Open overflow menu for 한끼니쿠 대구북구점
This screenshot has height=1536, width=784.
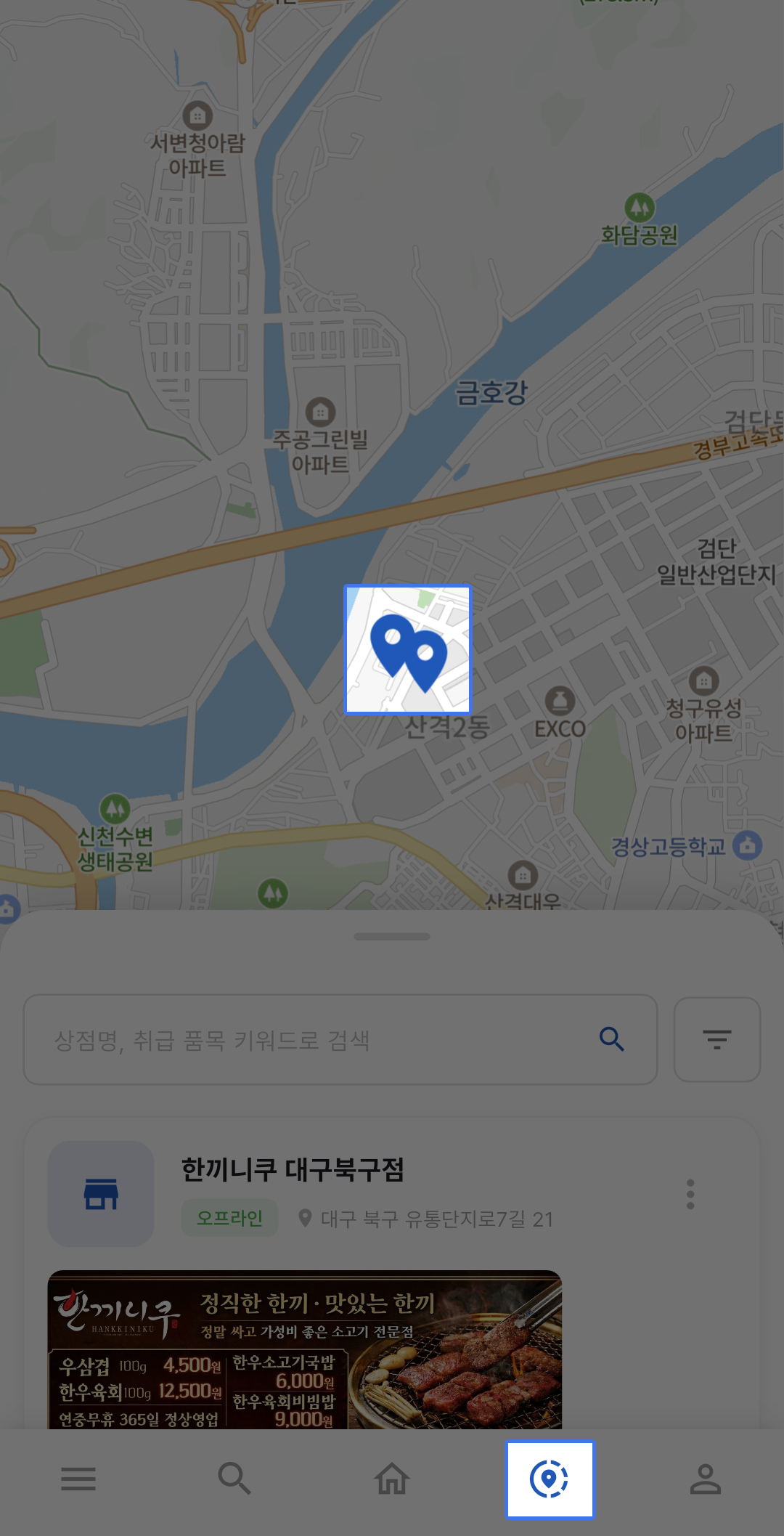click(x=690, y=1195)
